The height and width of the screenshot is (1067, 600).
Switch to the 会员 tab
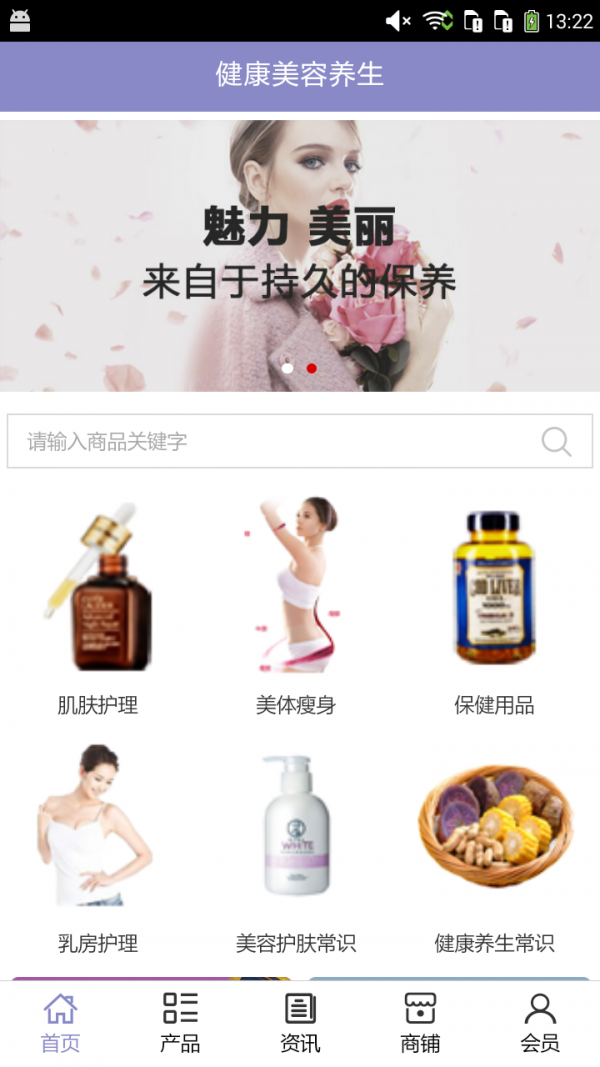540,1022
